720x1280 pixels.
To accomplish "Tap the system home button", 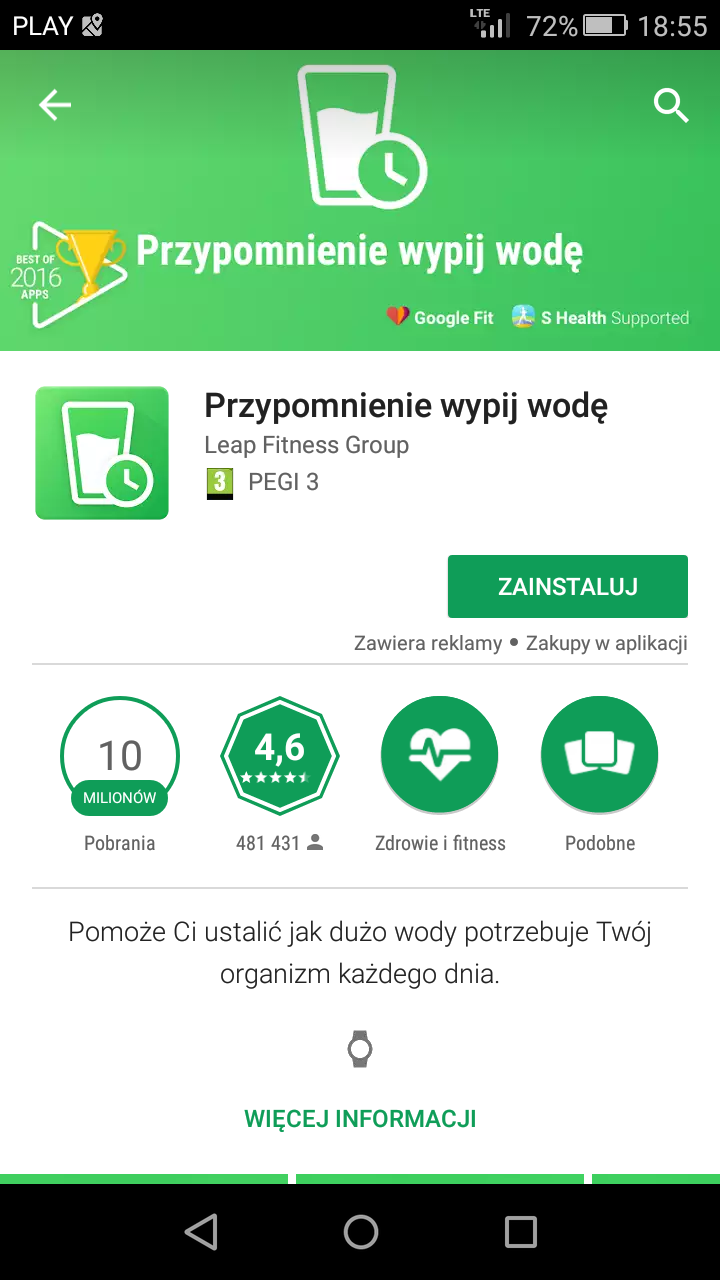I will pos(360,1231).
